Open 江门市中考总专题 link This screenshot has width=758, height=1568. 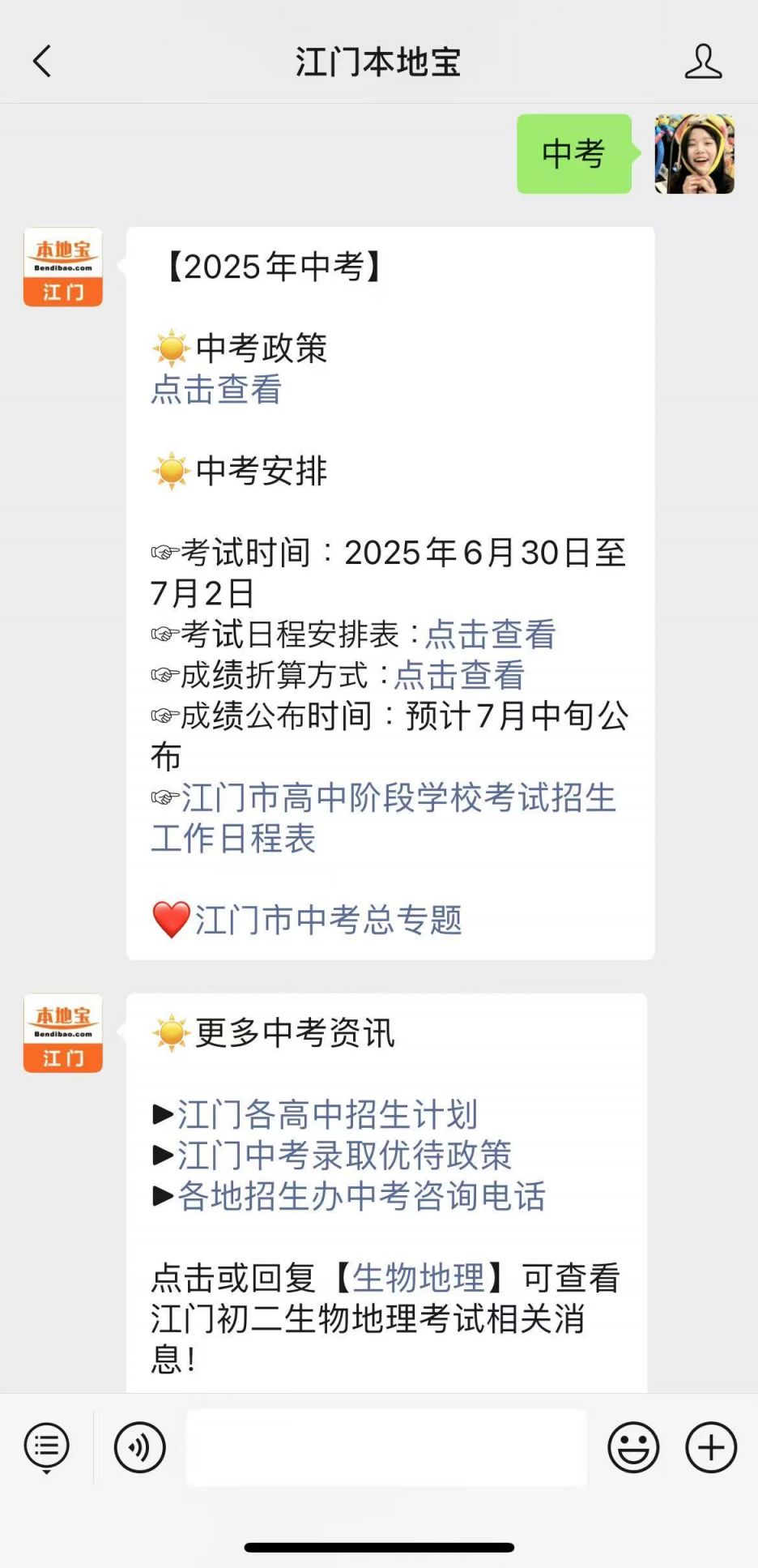(329, 920)
